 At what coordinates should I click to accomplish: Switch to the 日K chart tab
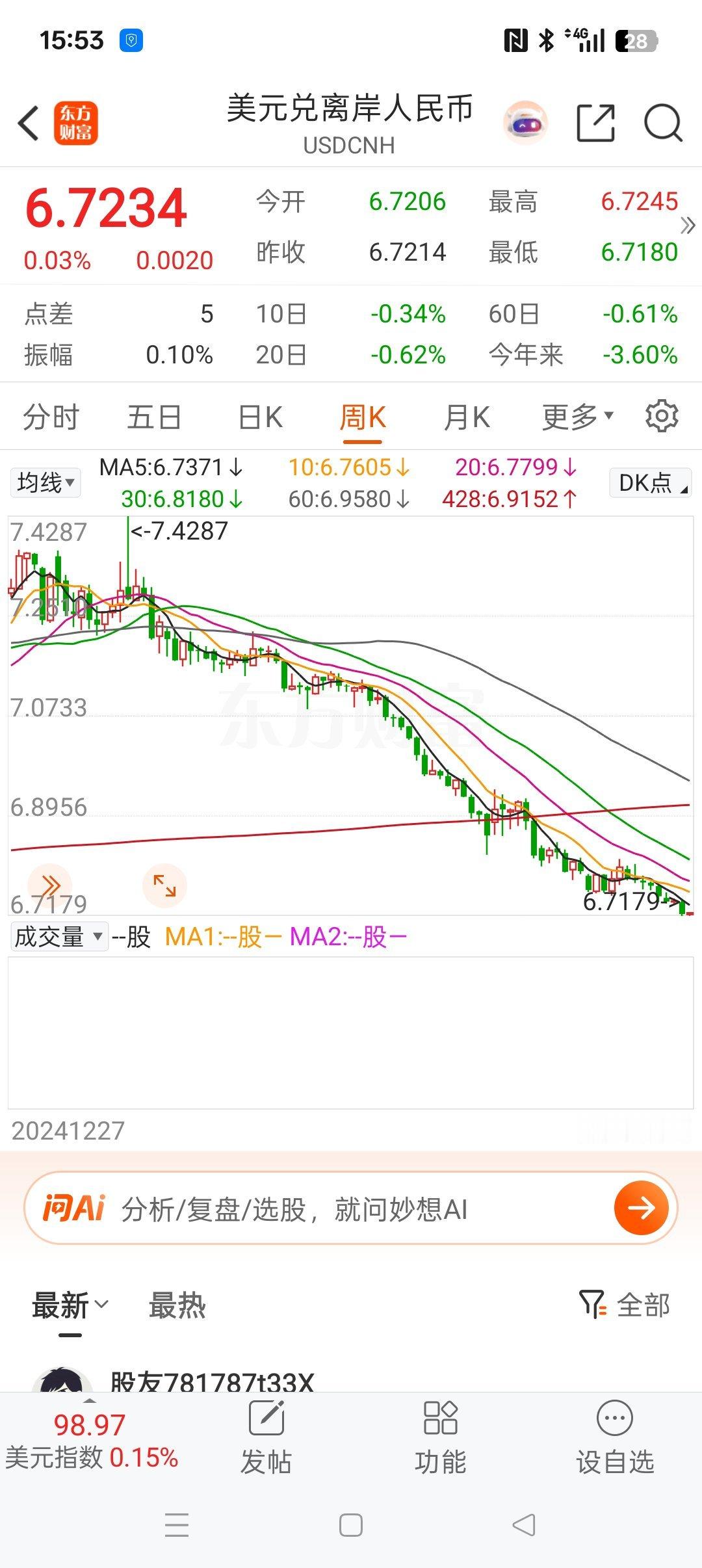click(x=261, y=417)
